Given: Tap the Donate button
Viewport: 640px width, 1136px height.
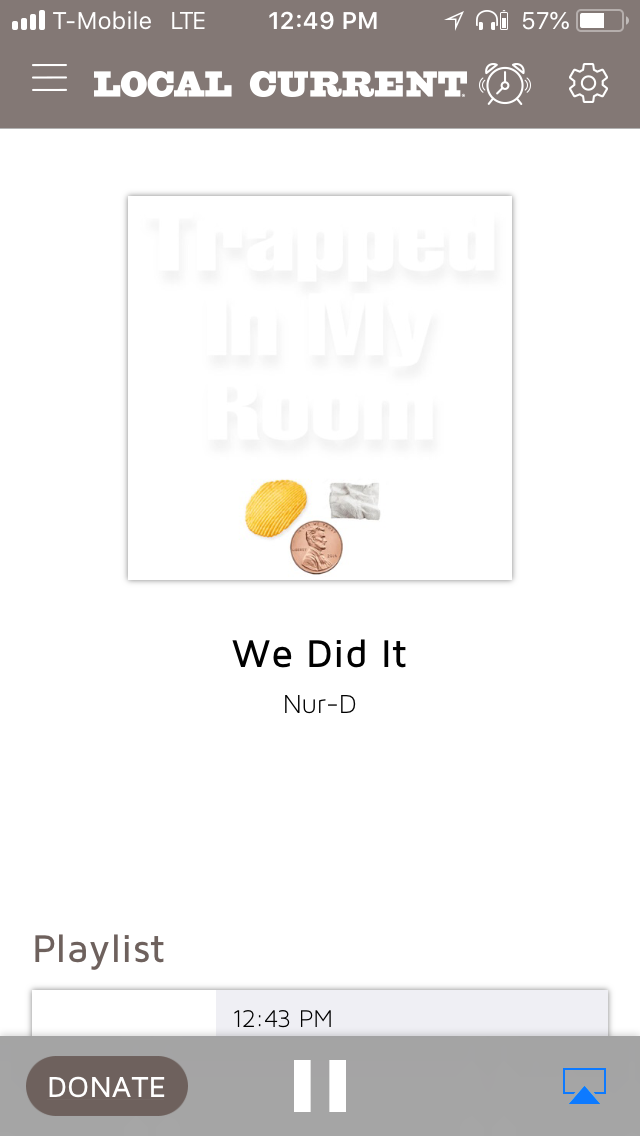Looking at the screenshot, I should tap(107, 1086).
